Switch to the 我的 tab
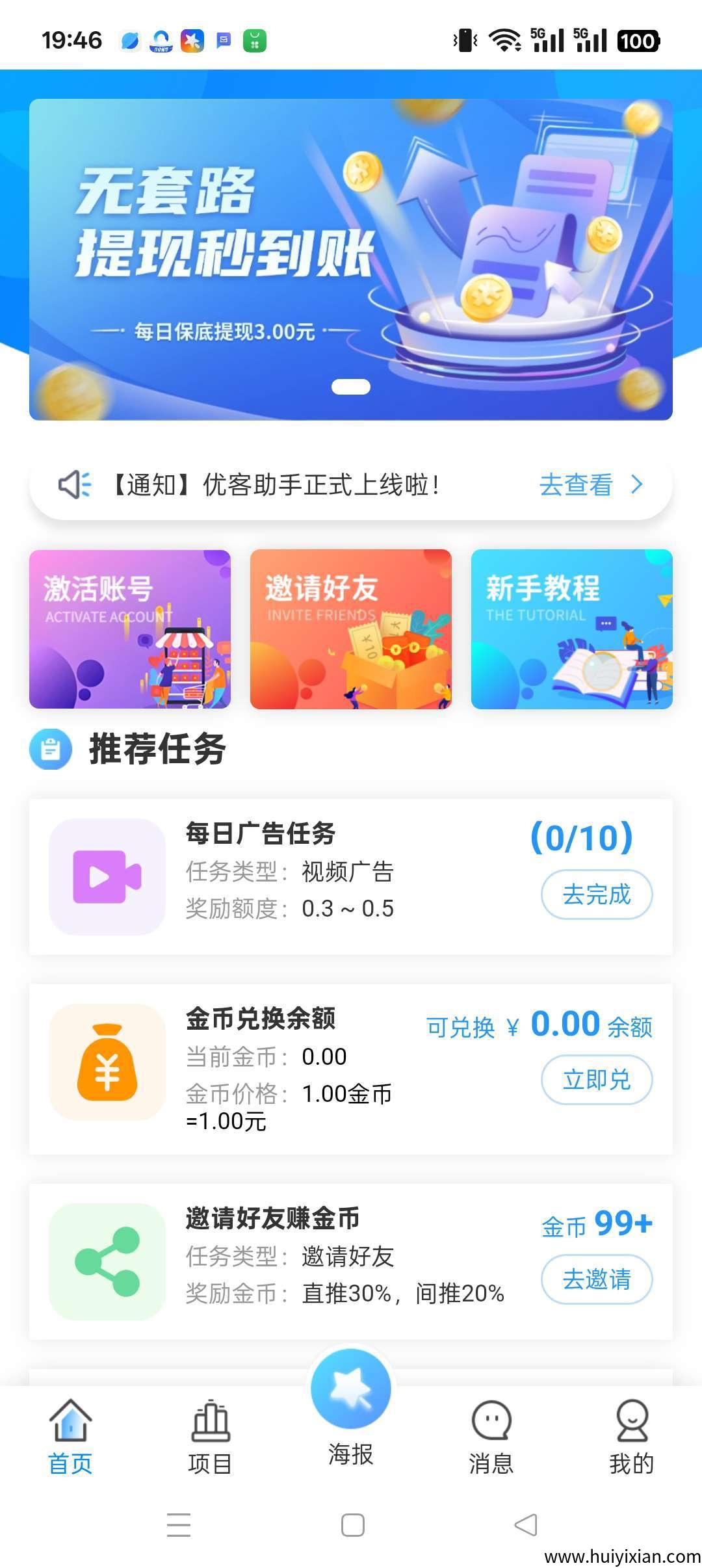The width and height of the screenshot is (702, 1568). tap(631, 1438)
